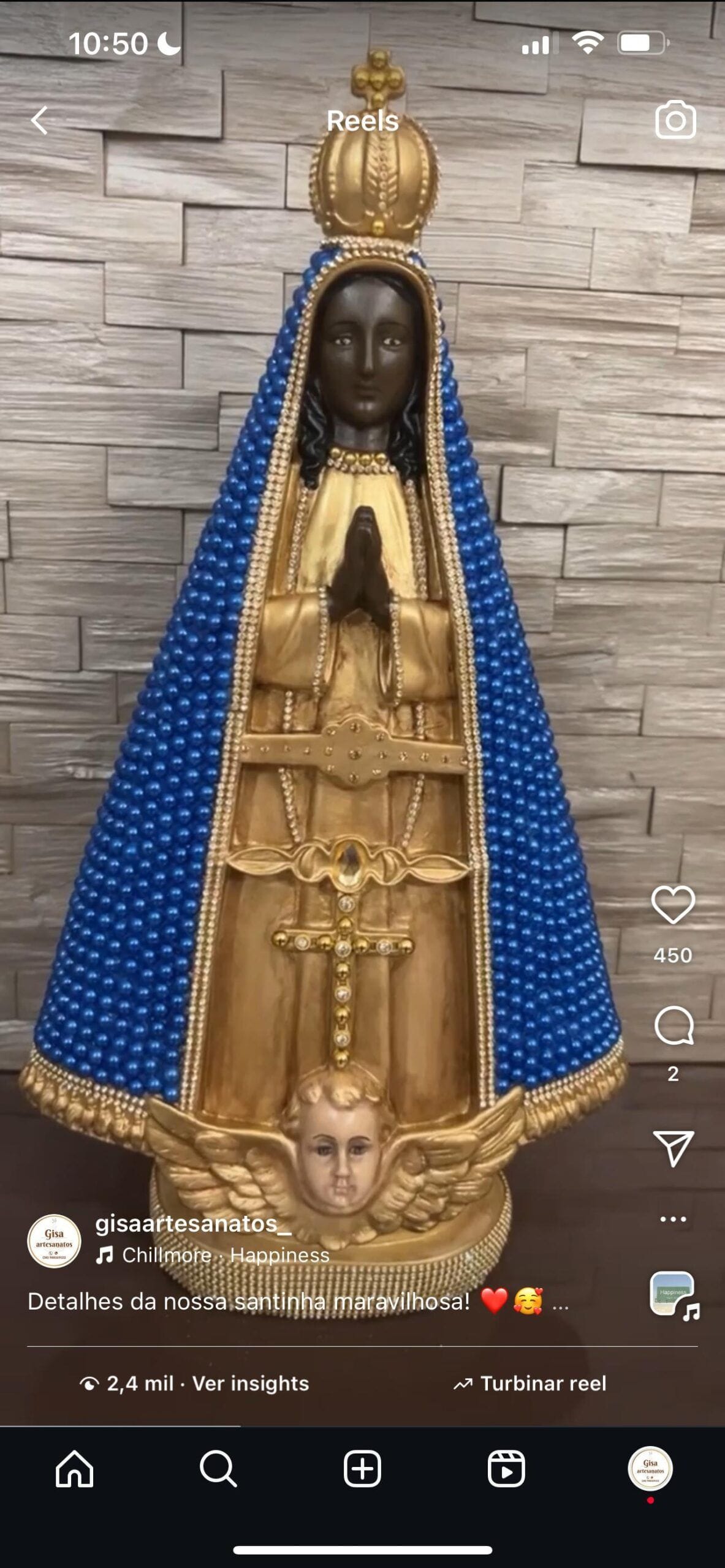Open the Happiness audio thumbnail
The height and width of the screenshot is (1568, 725).
click(673, 1294)
